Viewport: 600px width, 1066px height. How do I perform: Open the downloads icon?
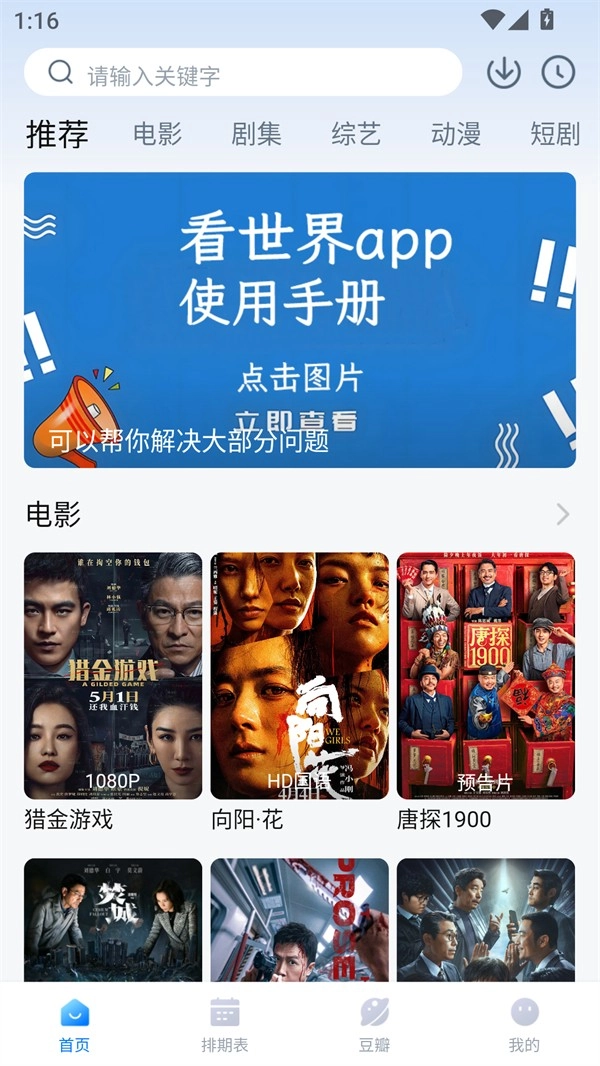pos(504,72)
